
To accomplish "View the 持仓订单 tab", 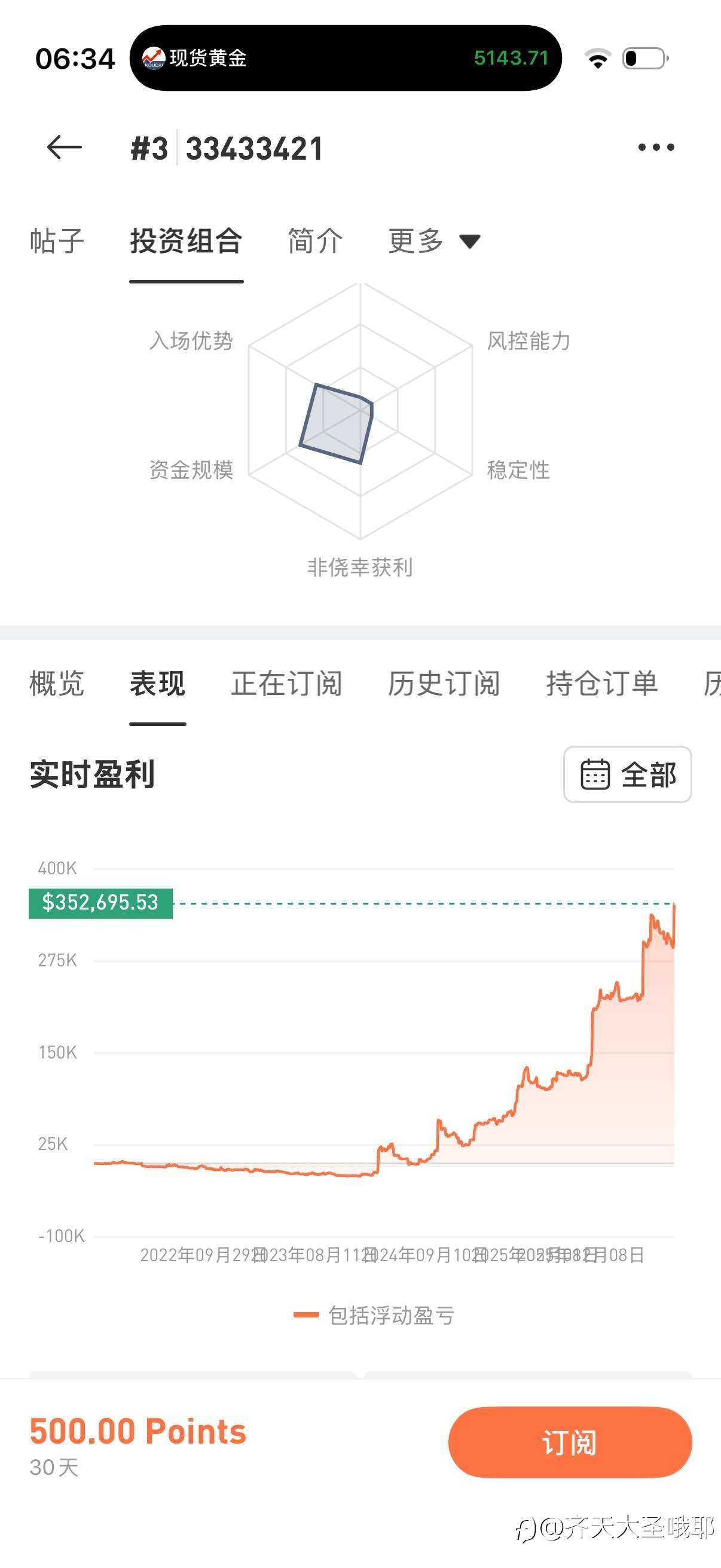I will point(602,684).
